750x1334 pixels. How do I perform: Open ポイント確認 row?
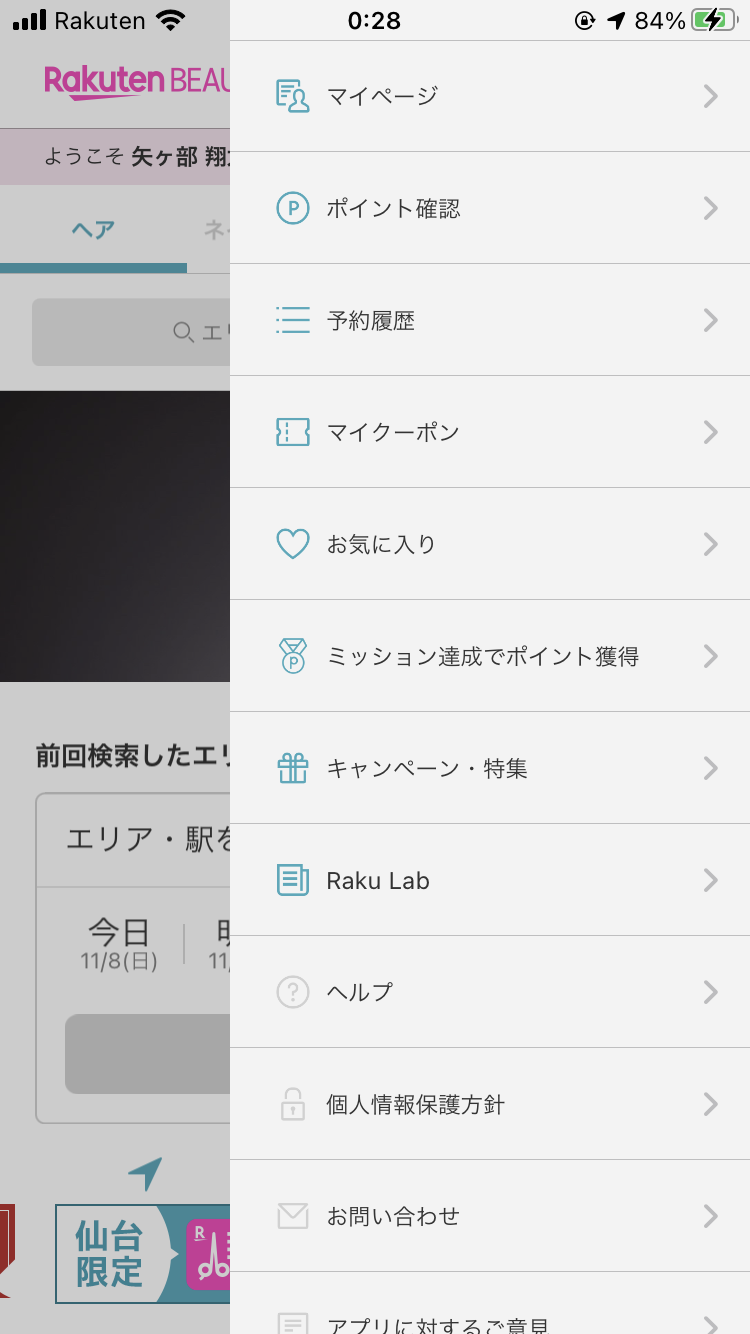490,208
